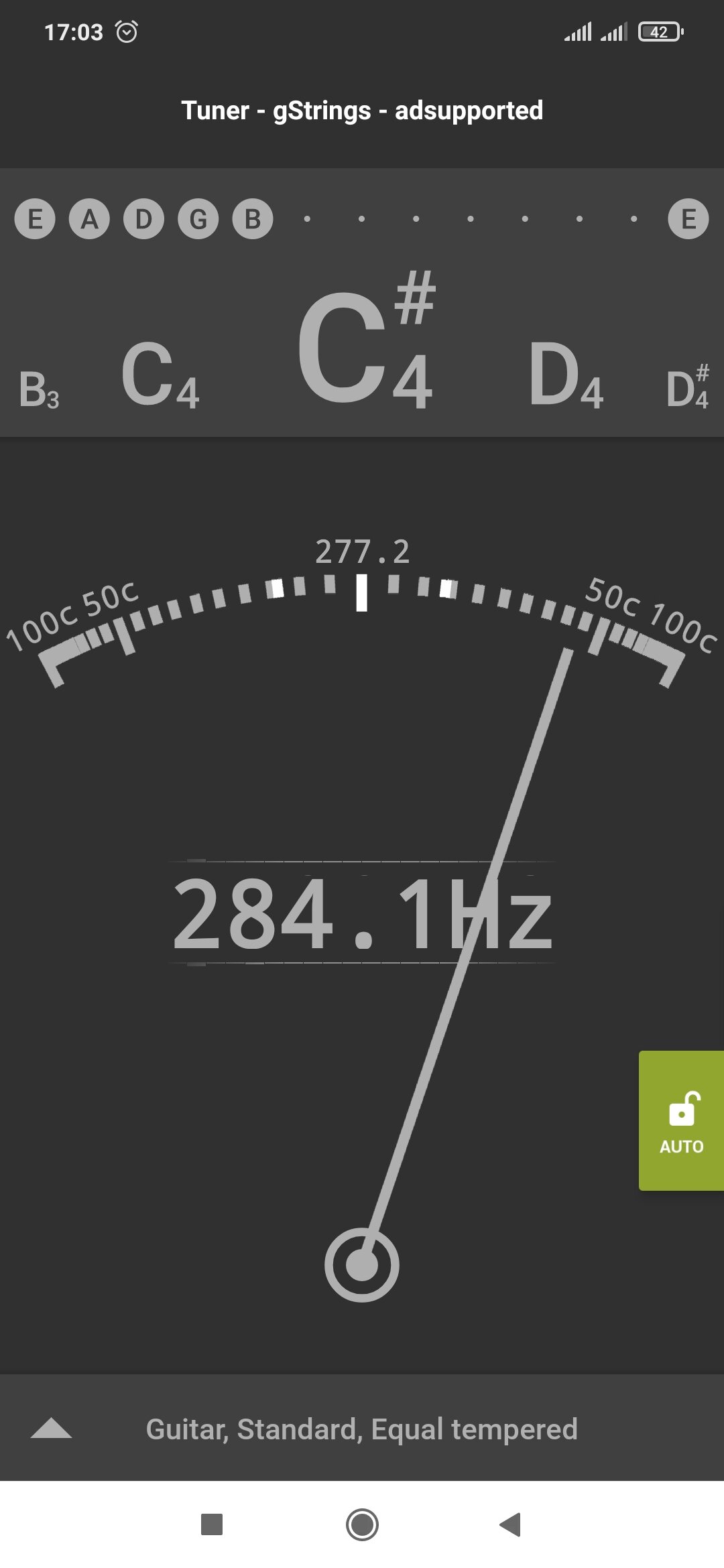Select the D string button
This screenshot has width=724, height=1568.
143,219
